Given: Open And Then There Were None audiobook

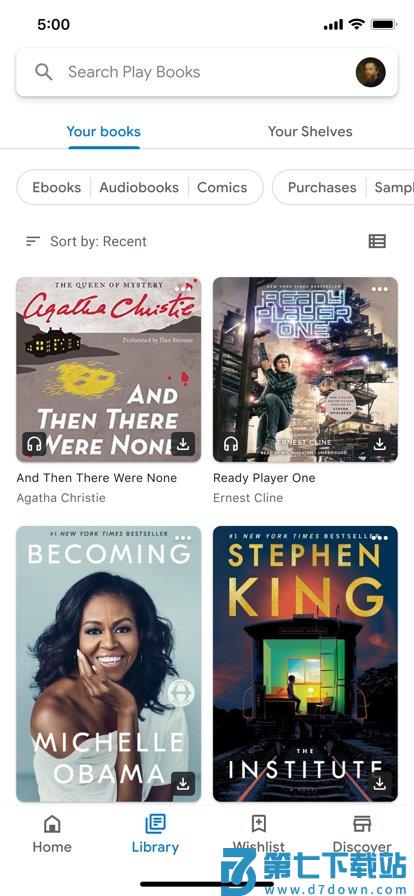Looking at the screenshot, I should 109,370.
